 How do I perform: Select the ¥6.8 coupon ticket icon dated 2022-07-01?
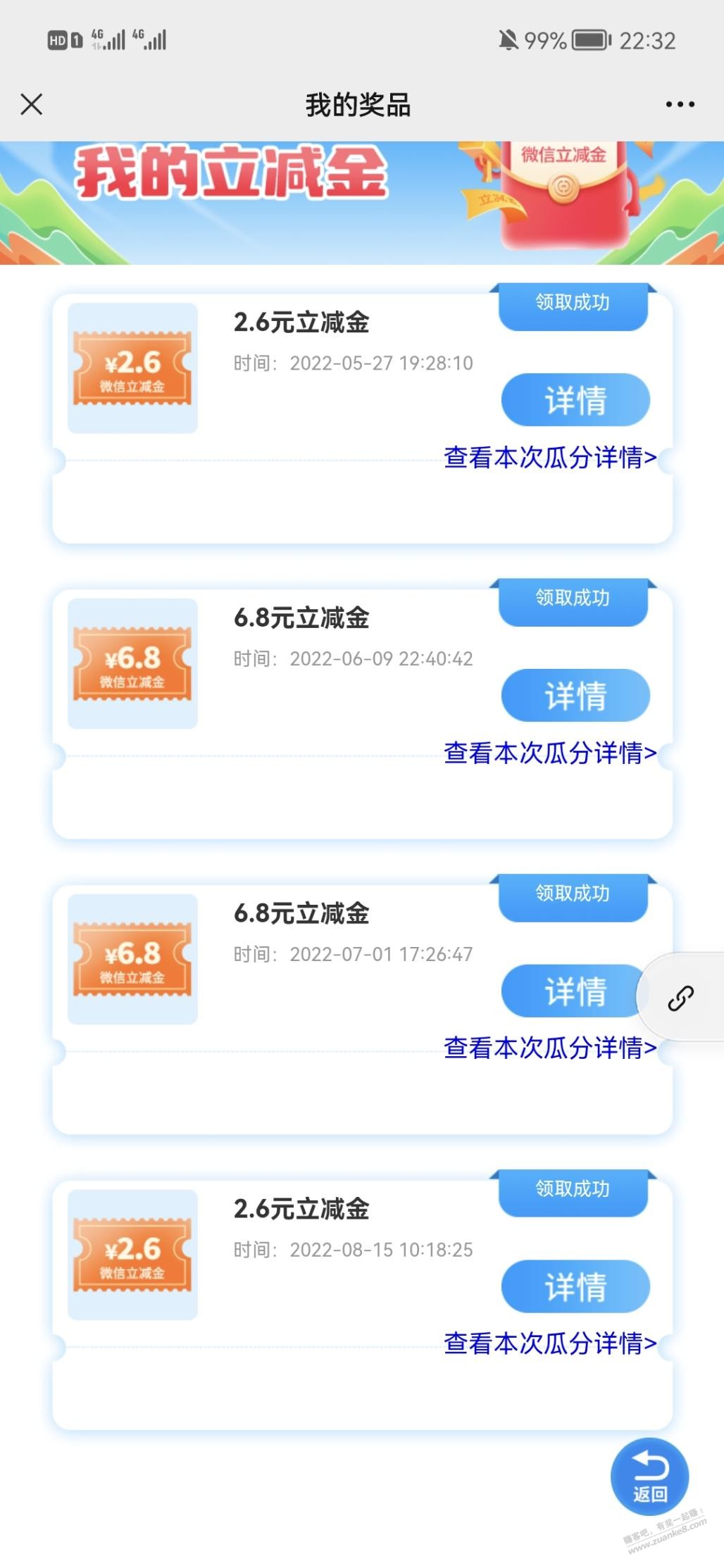pyautogui.click(x=134, y=958)
